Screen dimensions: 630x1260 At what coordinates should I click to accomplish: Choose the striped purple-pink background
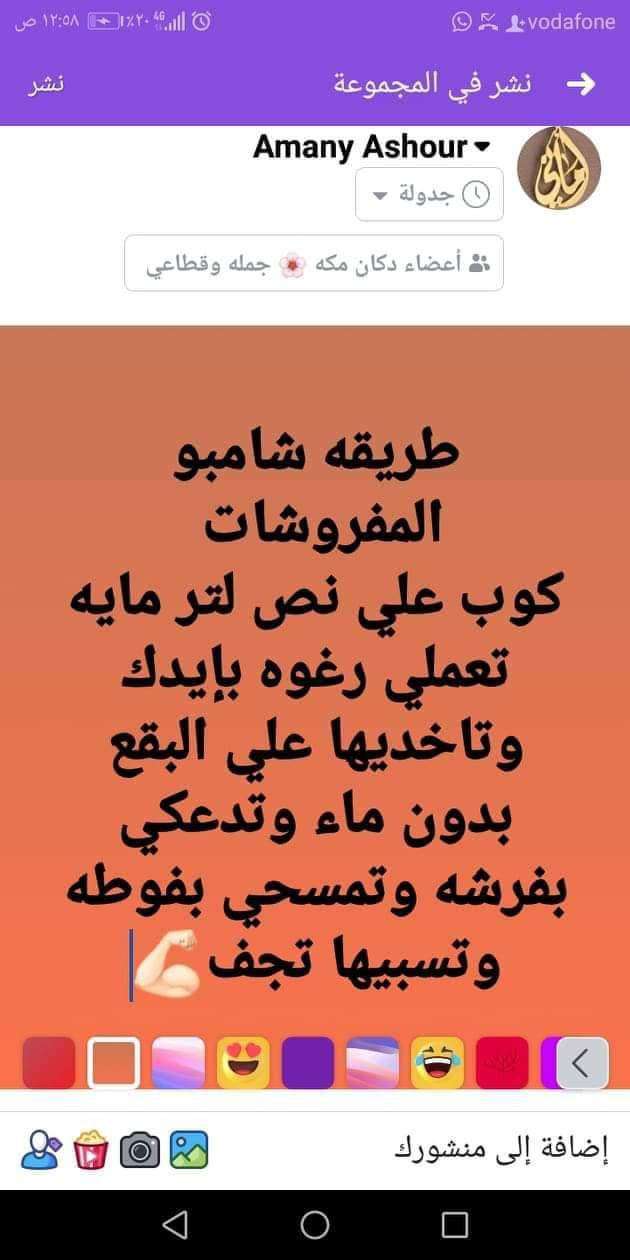(x=372, y=1062)
